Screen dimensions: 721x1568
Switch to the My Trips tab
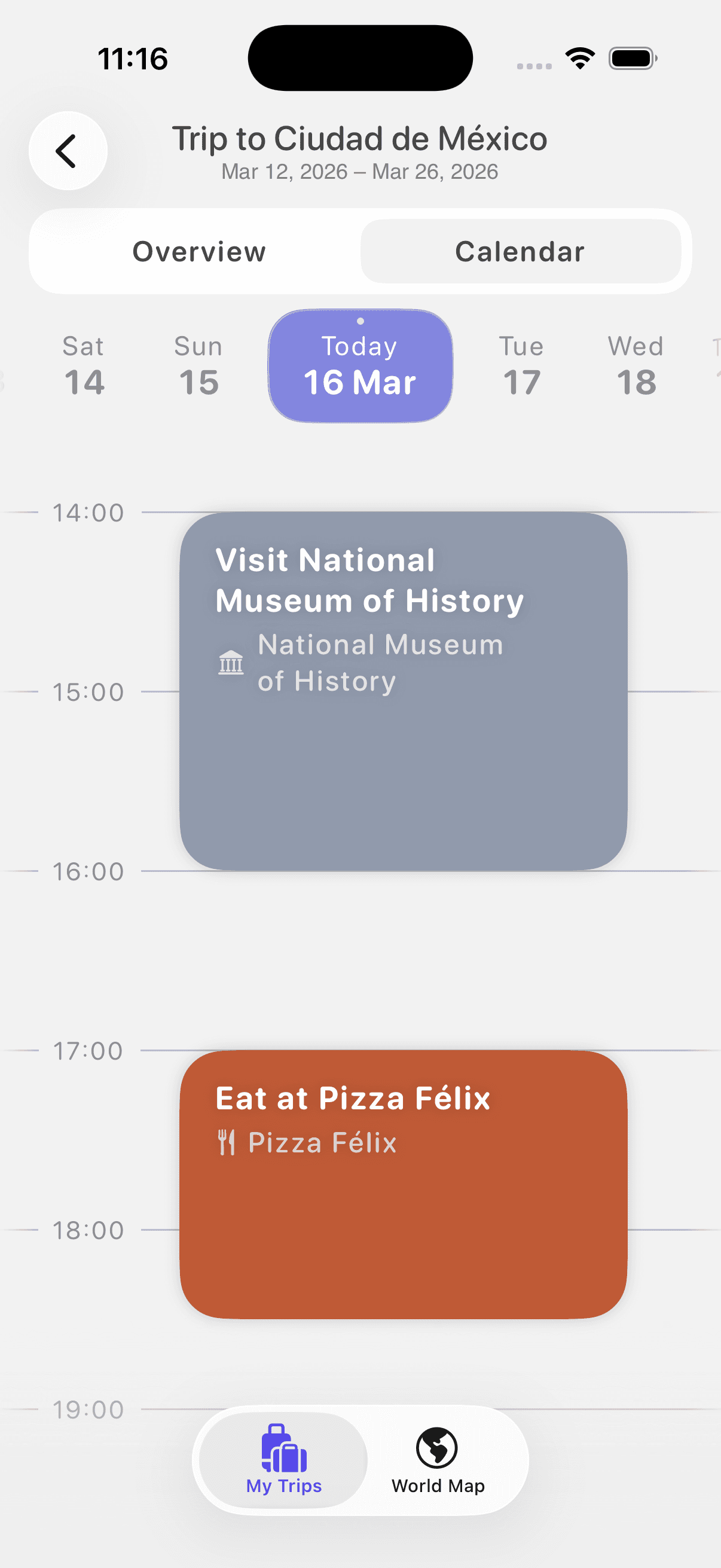click(x=283, y=1460)
